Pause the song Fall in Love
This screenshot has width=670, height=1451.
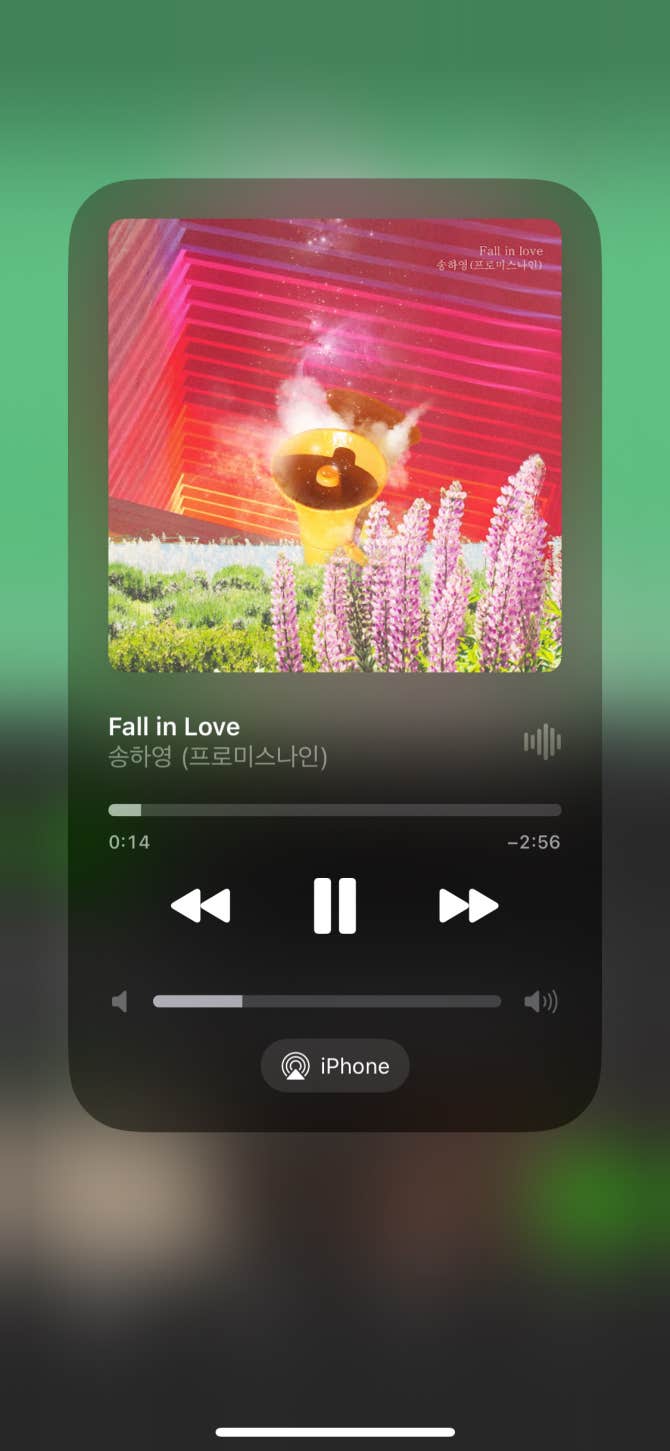point(334,906)
